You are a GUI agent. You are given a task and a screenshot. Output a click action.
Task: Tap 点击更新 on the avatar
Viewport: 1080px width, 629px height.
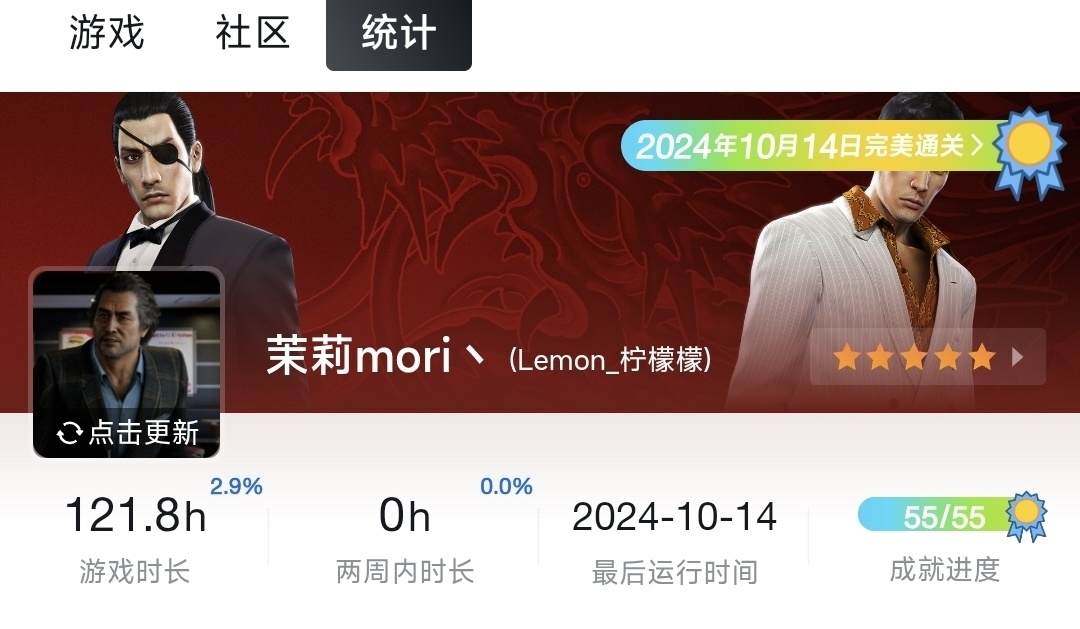(x=127, y=433)
